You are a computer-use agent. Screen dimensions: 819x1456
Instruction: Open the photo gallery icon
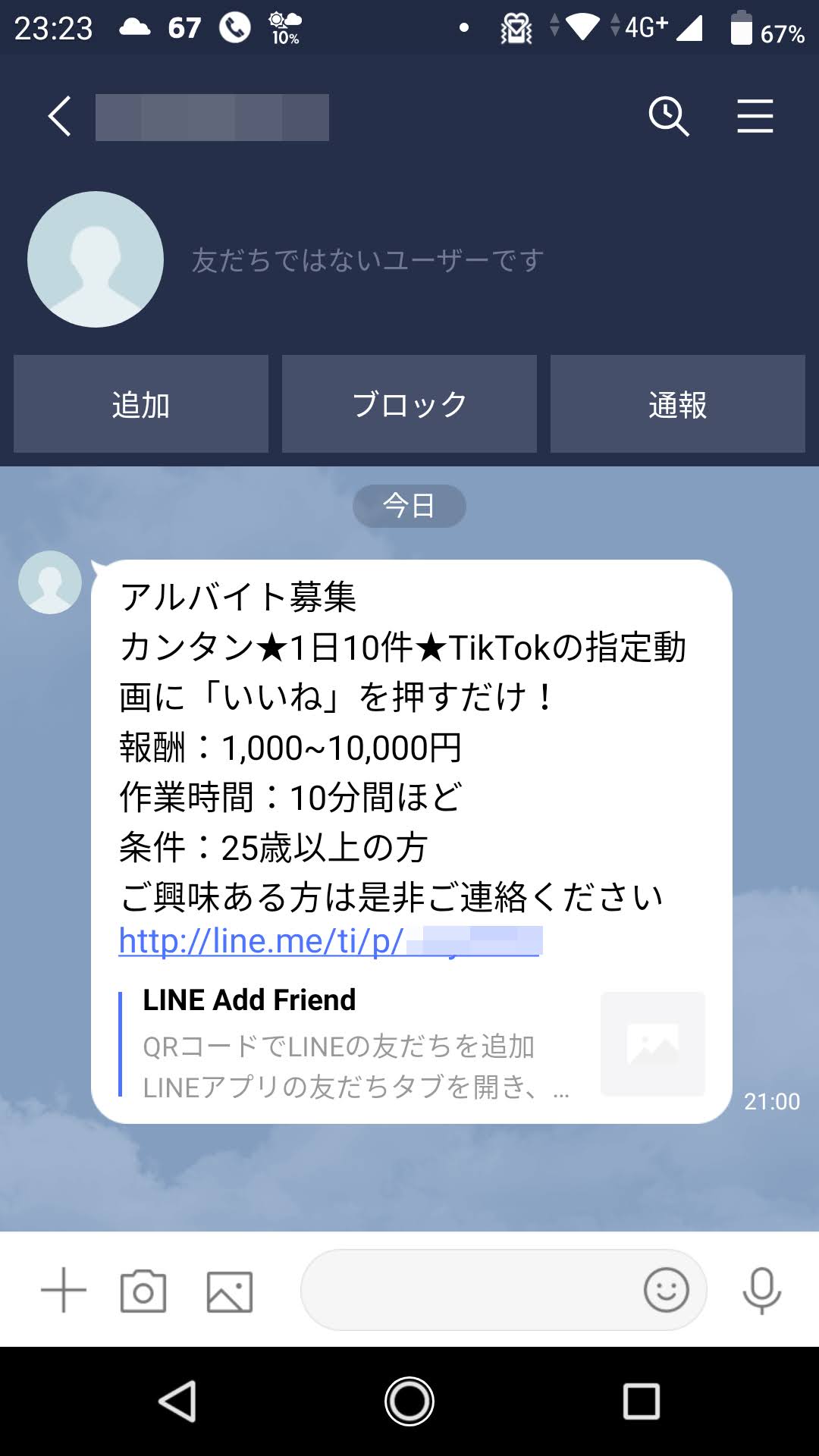(230, 1291)
